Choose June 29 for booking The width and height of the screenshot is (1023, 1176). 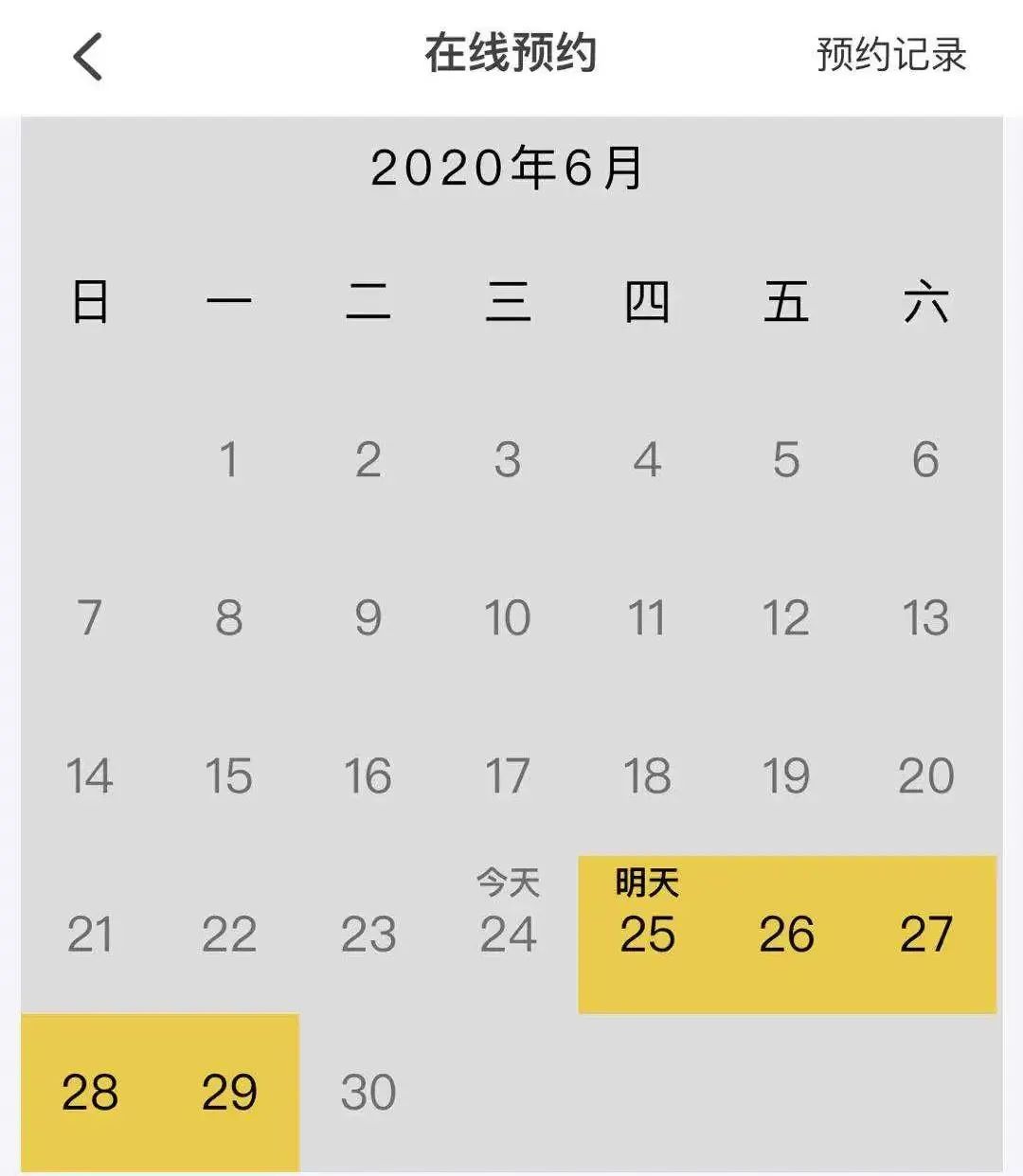(229, 1092)
